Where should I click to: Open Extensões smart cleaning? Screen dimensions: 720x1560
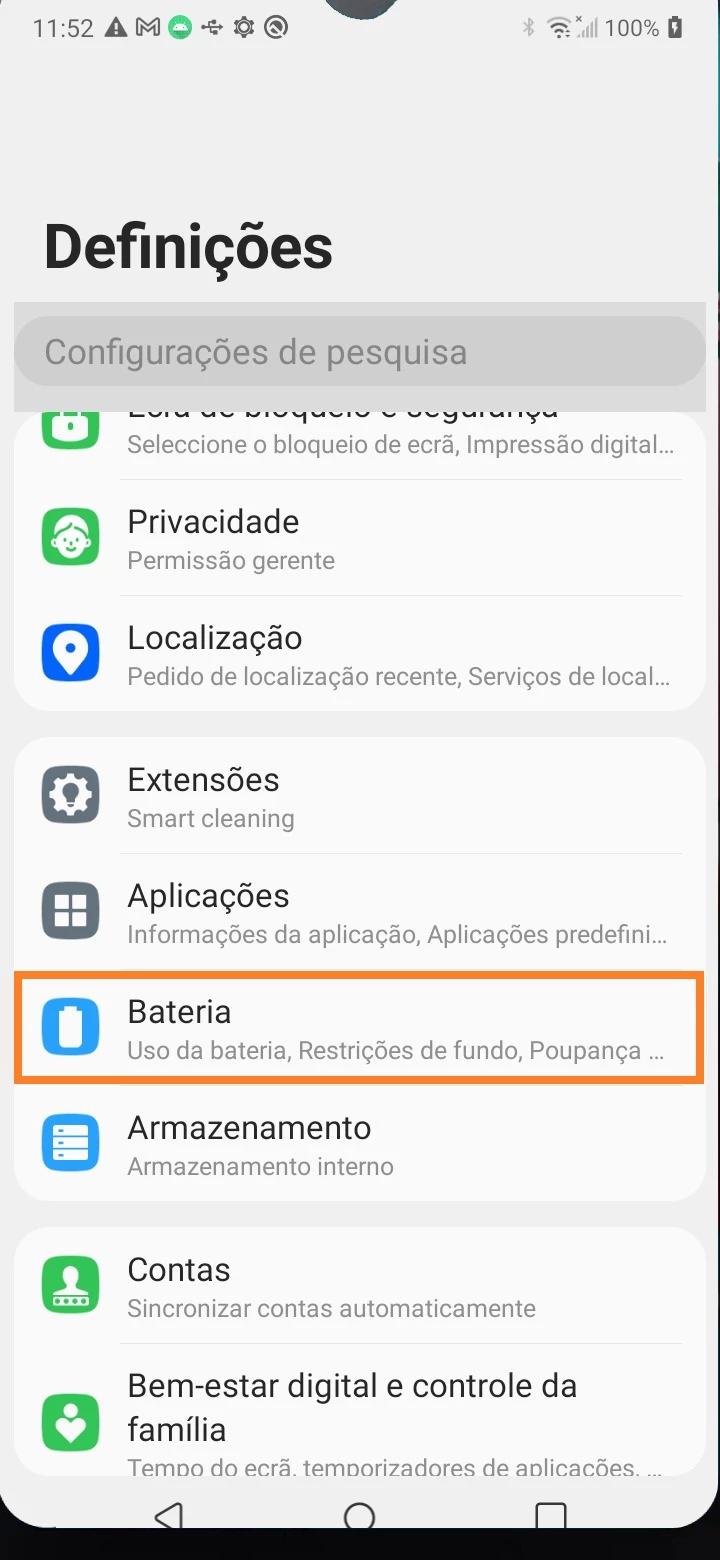tap(360, 797)
